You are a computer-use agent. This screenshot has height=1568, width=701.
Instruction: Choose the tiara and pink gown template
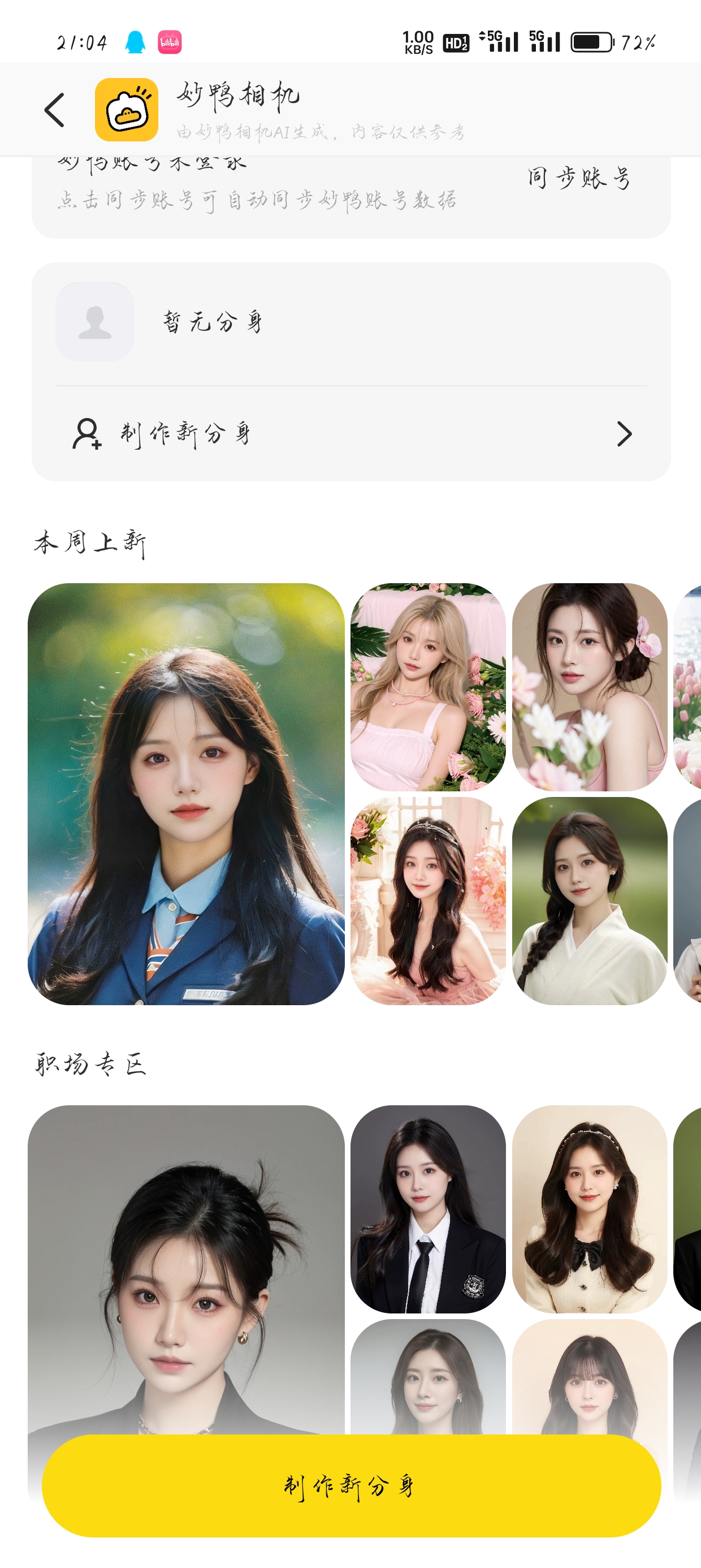pyautogui.click(x=428, y=901)
